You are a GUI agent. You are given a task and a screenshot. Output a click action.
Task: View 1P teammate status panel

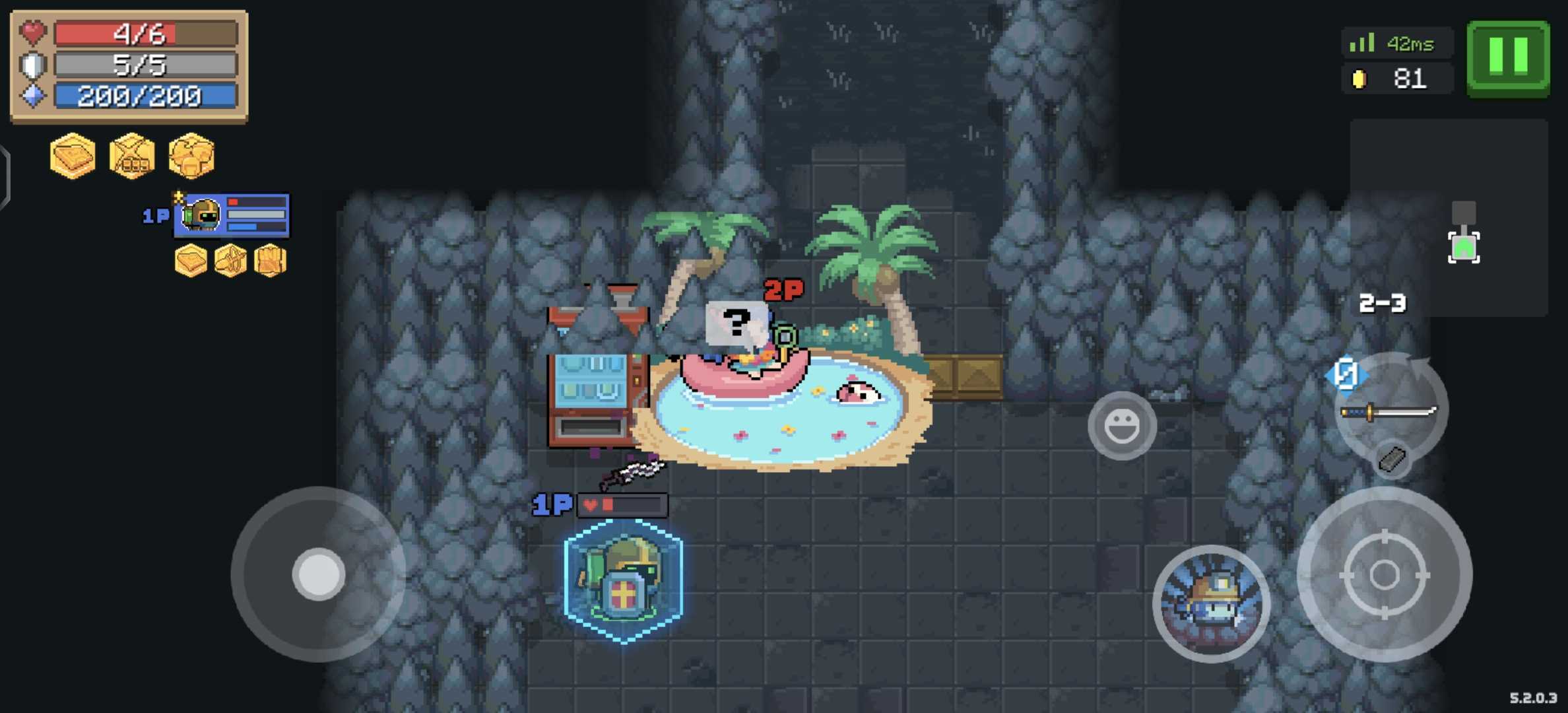231,215
